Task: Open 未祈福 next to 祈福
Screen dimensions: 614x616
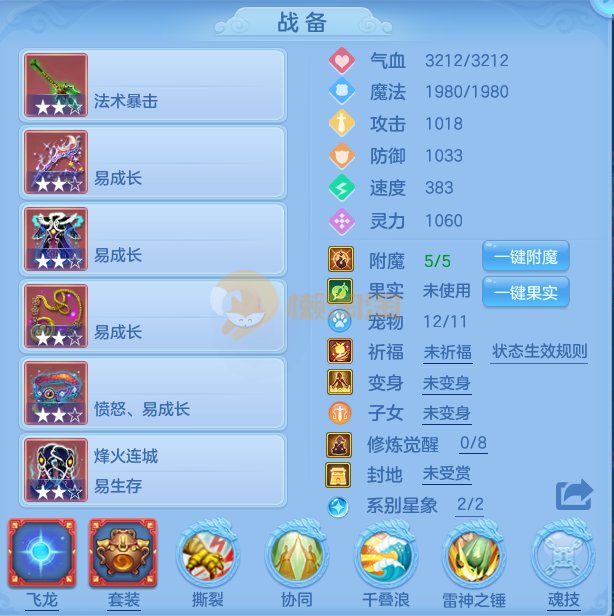Action: [x=447, y=353]
